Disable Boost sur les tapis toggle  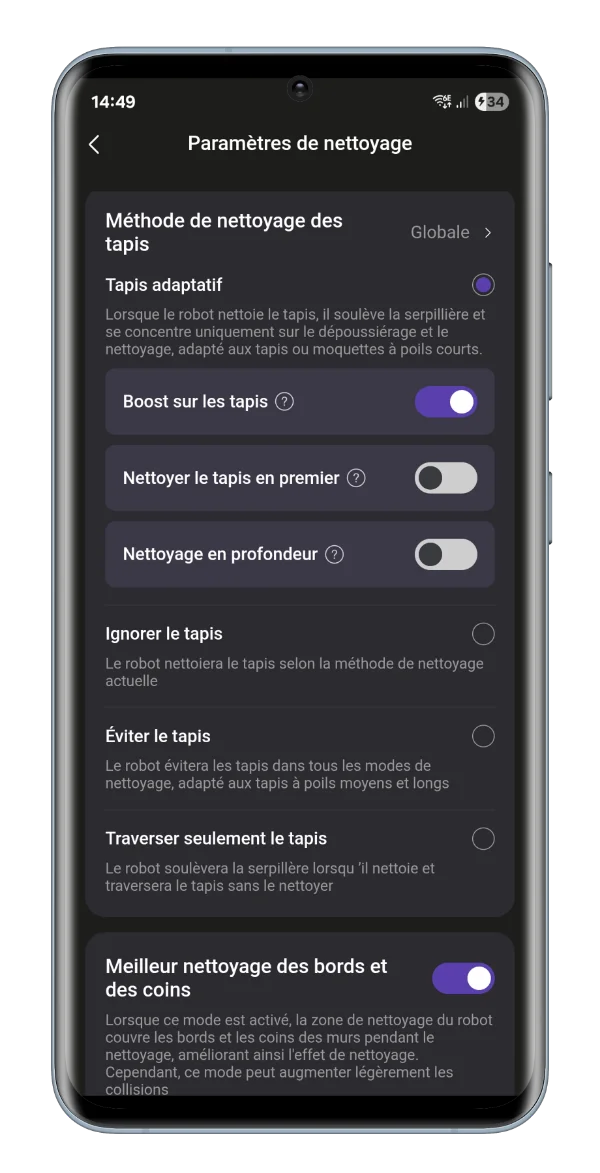click(x=446, y=402)
